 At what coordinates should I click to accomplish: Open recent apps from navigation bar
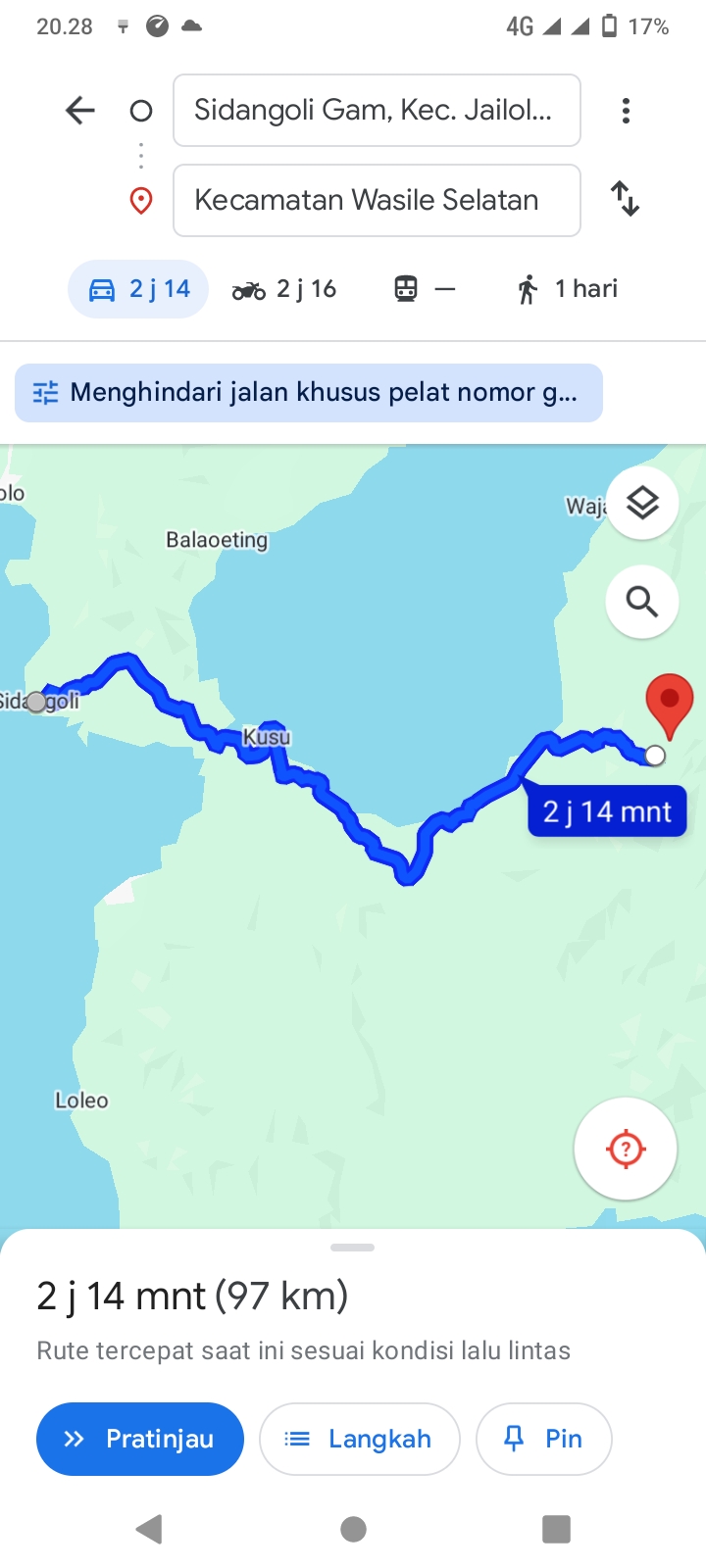point(556,1529)
